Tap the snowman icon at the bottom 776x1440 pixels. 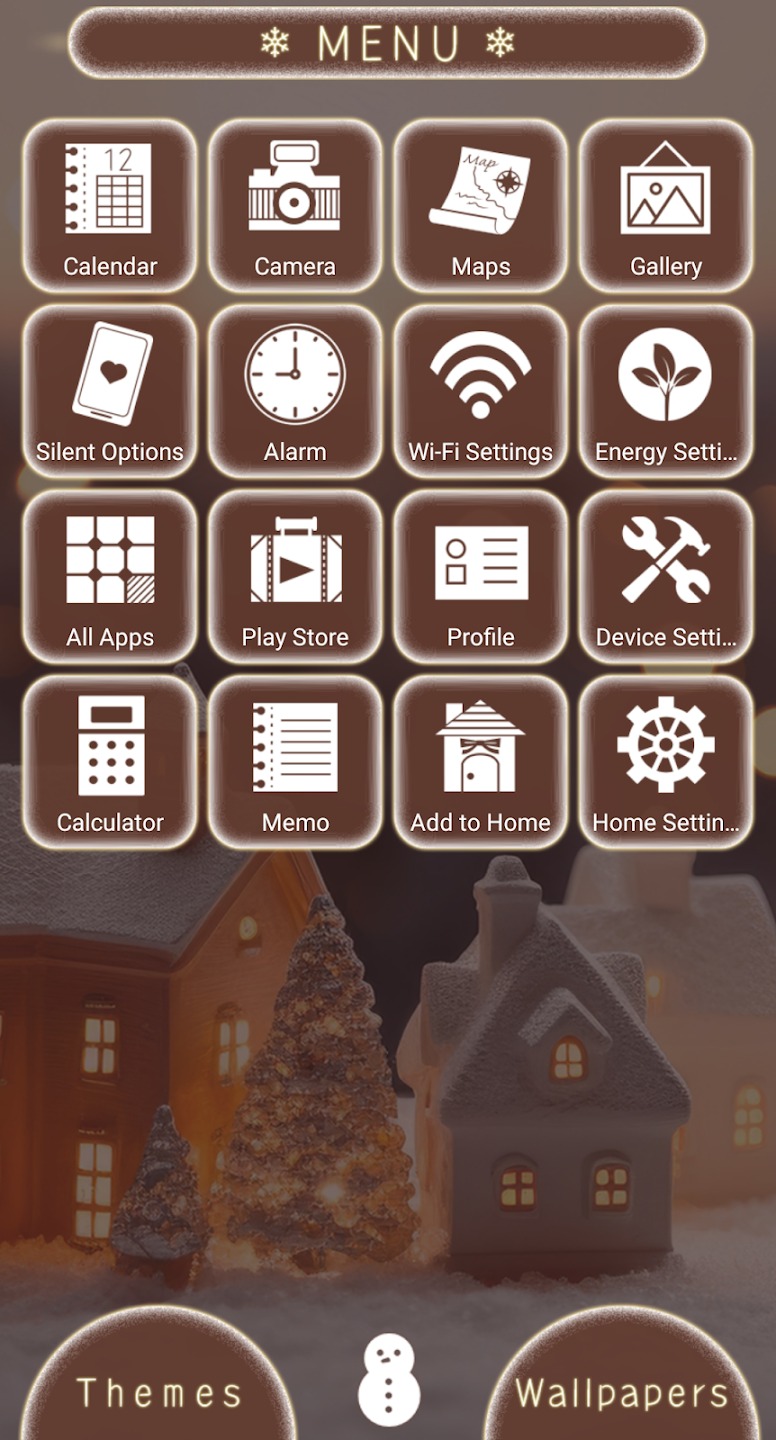390,1381
